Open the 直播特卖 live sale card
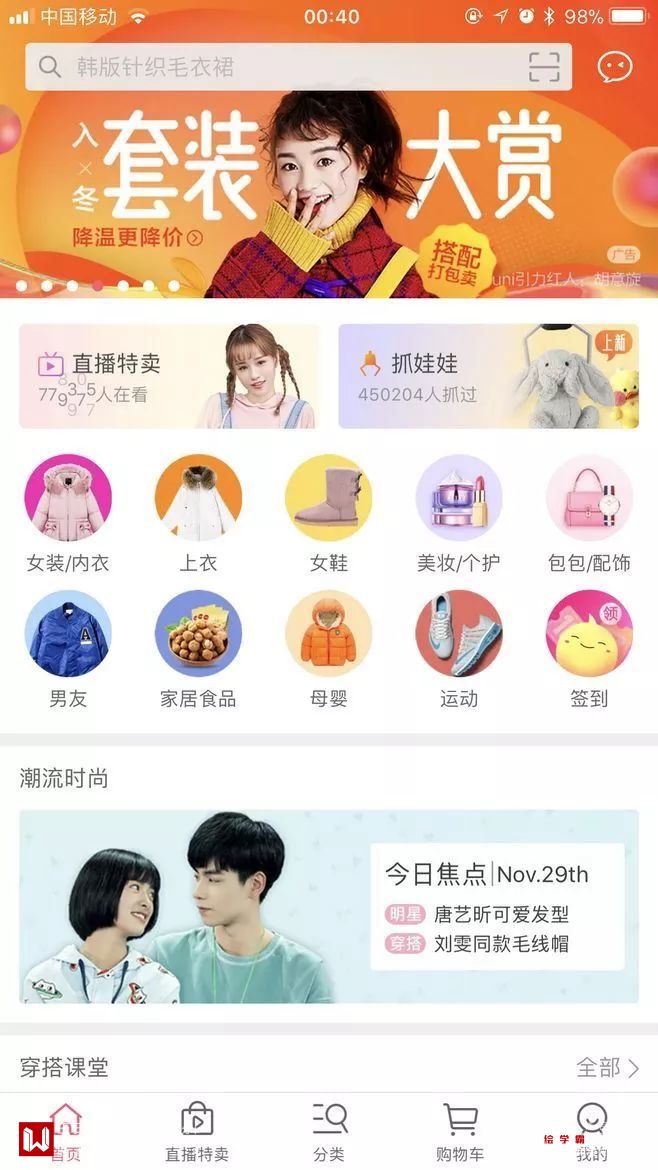Screen dimensions: 658x1170 click(169, 376)
